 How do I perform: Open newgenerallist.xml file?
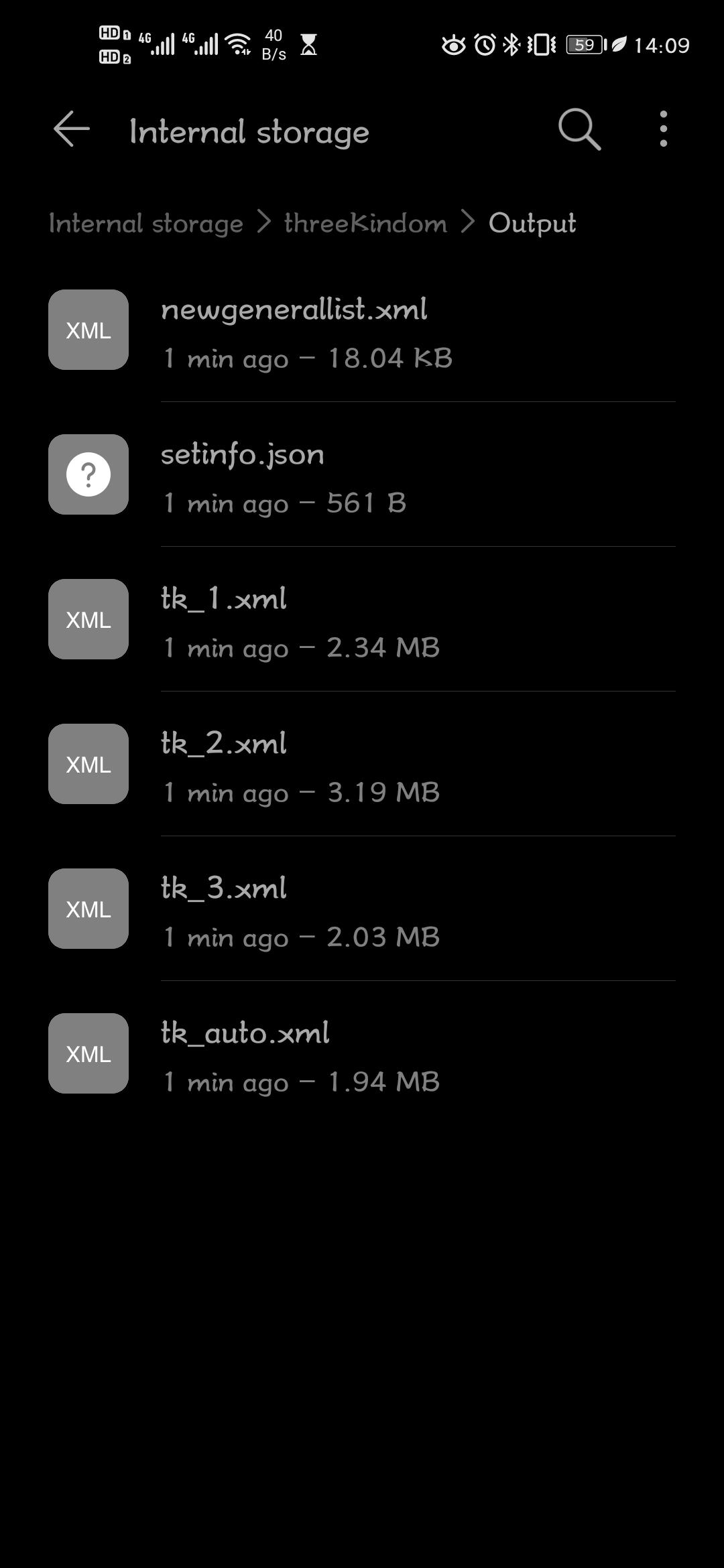coord(362,330)
